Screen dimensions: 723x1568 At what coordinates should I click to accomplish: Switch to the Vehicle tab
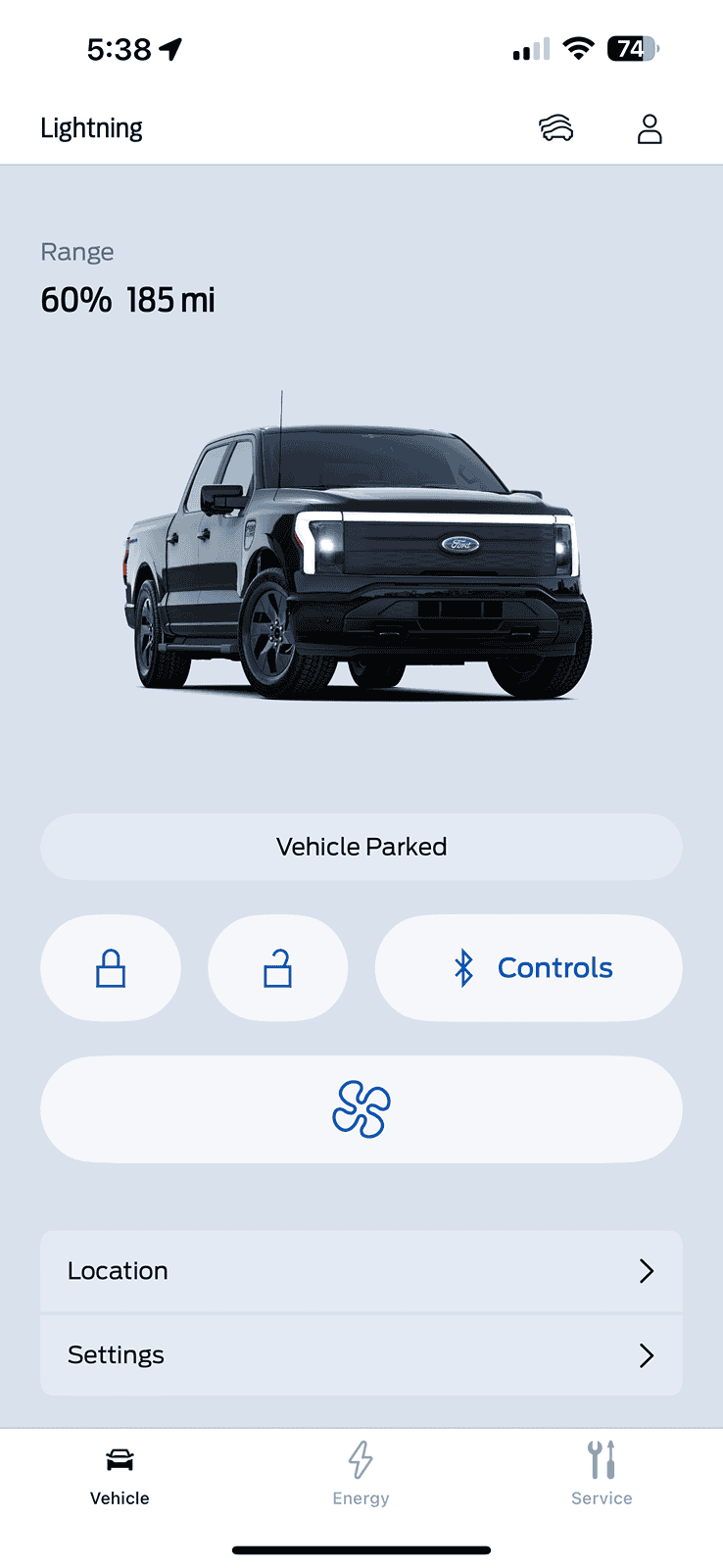pyautogui.click(x=120, y=1476)
